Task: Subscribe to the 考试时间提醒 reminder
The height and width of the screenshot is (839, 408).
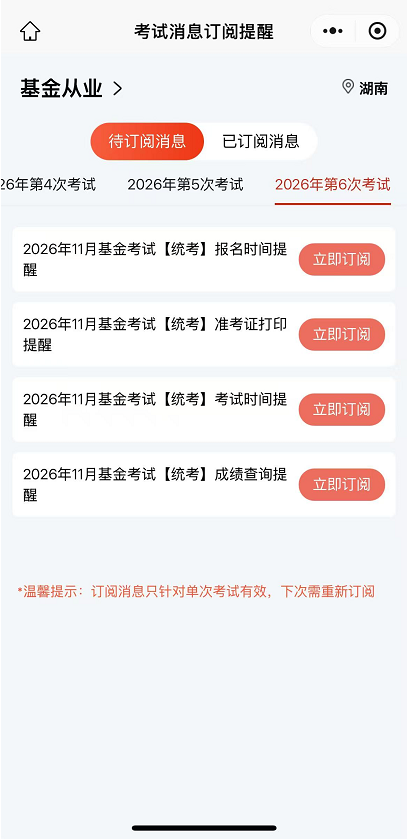Action: [x=342, y=410]
